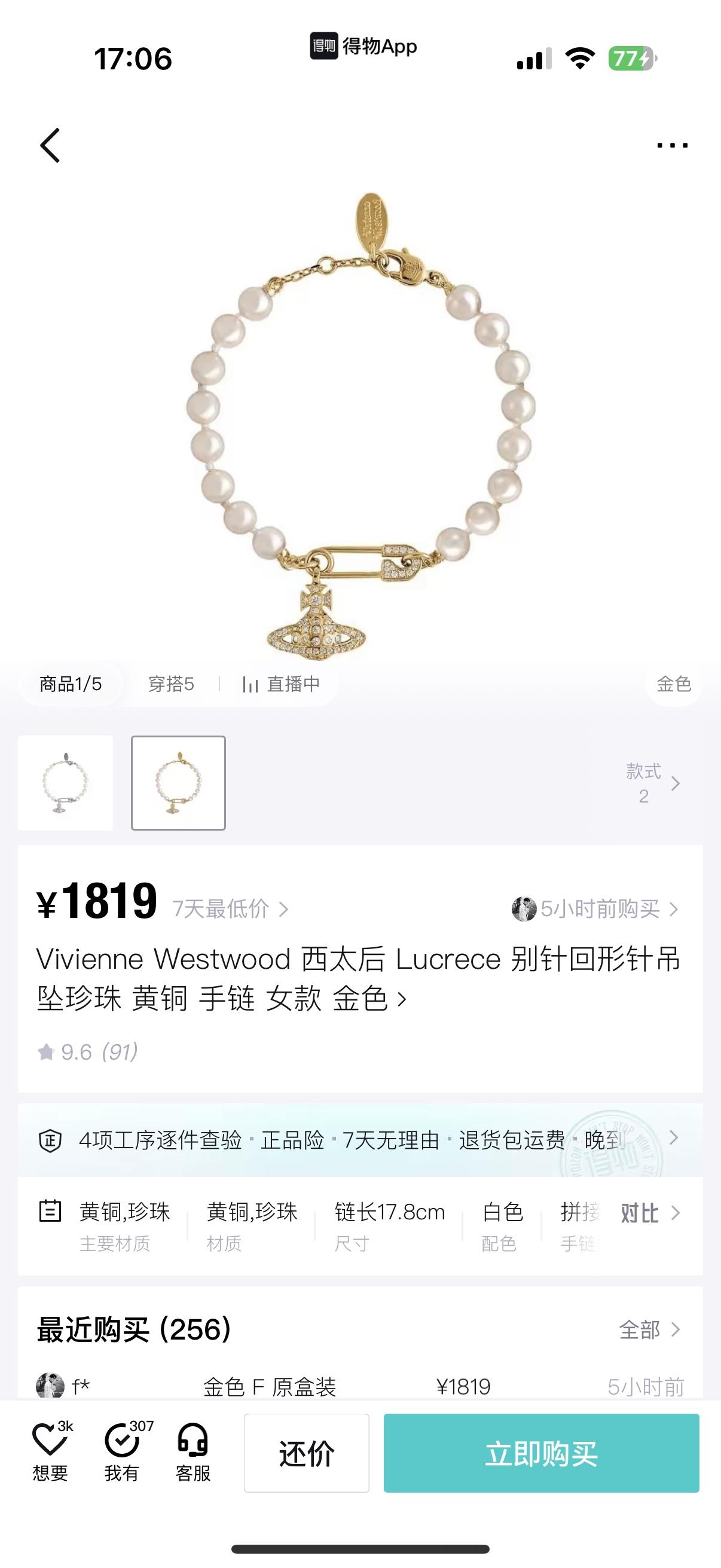
Task: Open the 款式 2 styles list
Action: click(x=651, y=783)
